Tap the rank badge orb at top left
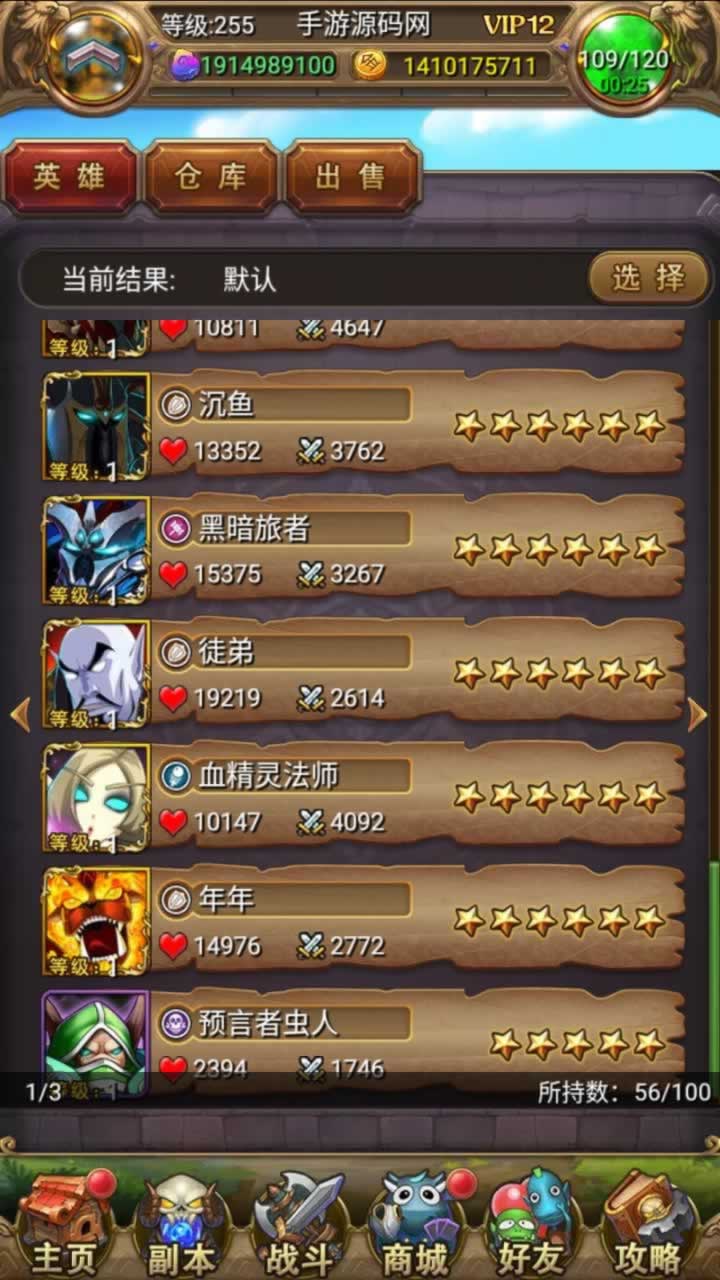 (x=97, y=55)
